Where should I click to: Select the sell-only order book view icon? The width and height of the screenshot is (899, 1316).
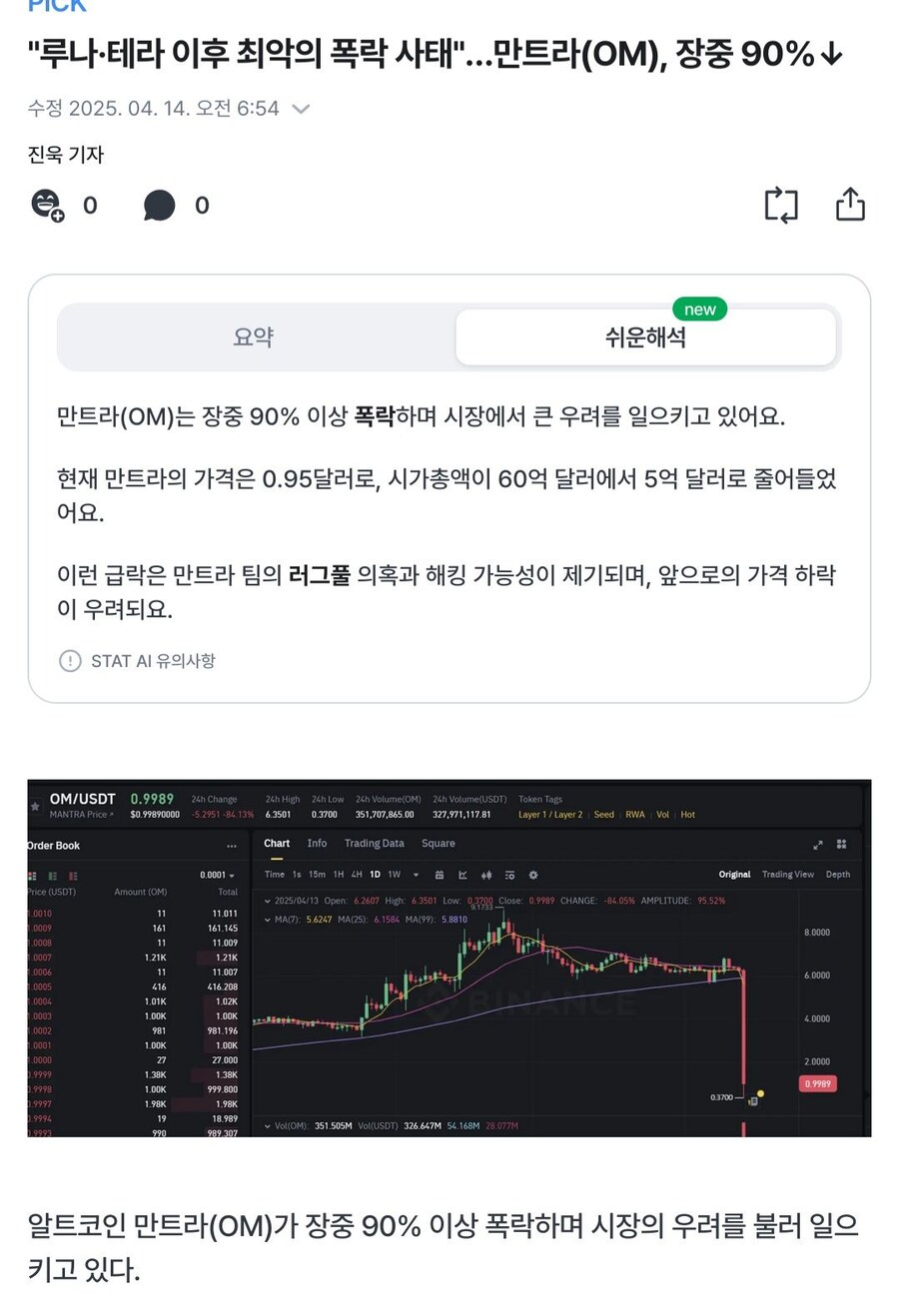coord(73,876)
